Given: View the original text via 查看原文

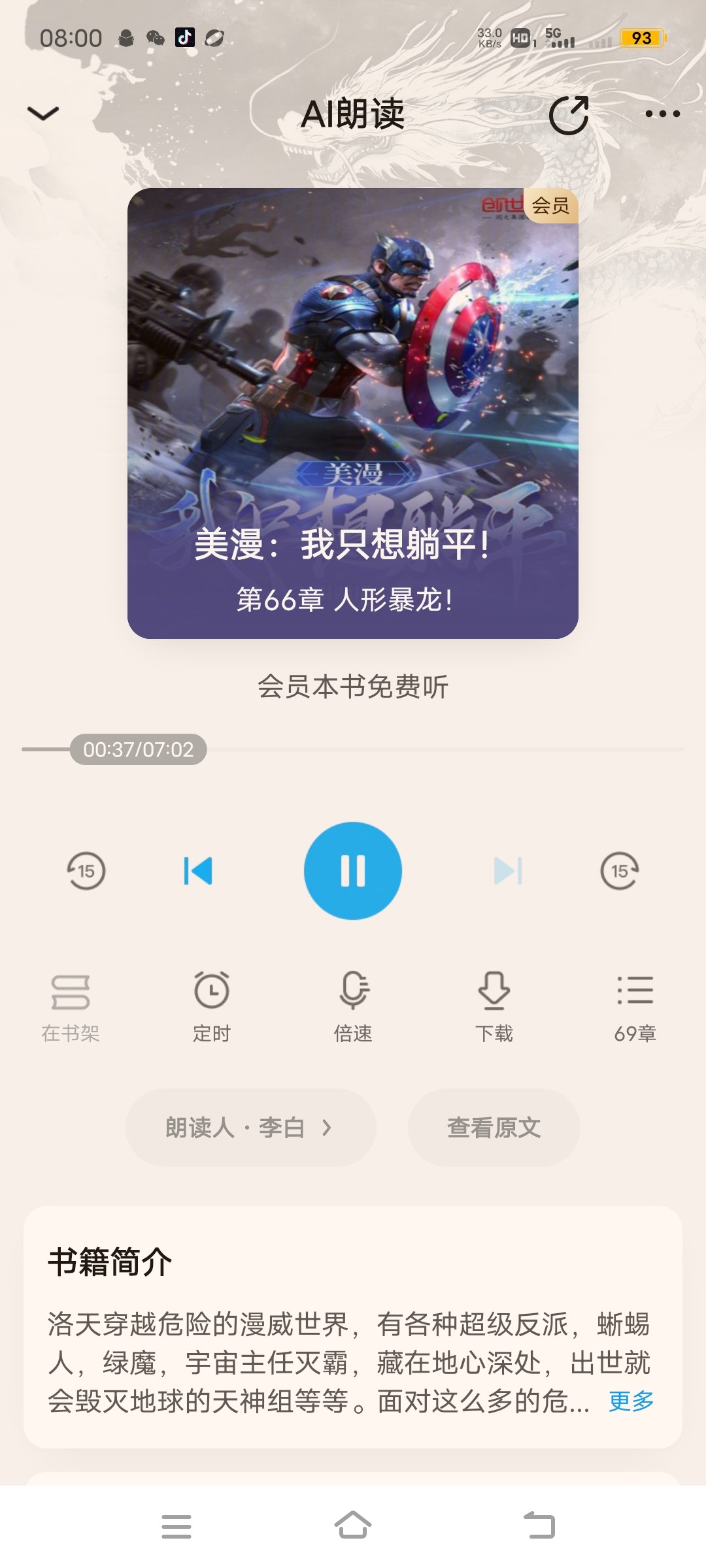Looking at the screenshot, I should coord(494,1127).
